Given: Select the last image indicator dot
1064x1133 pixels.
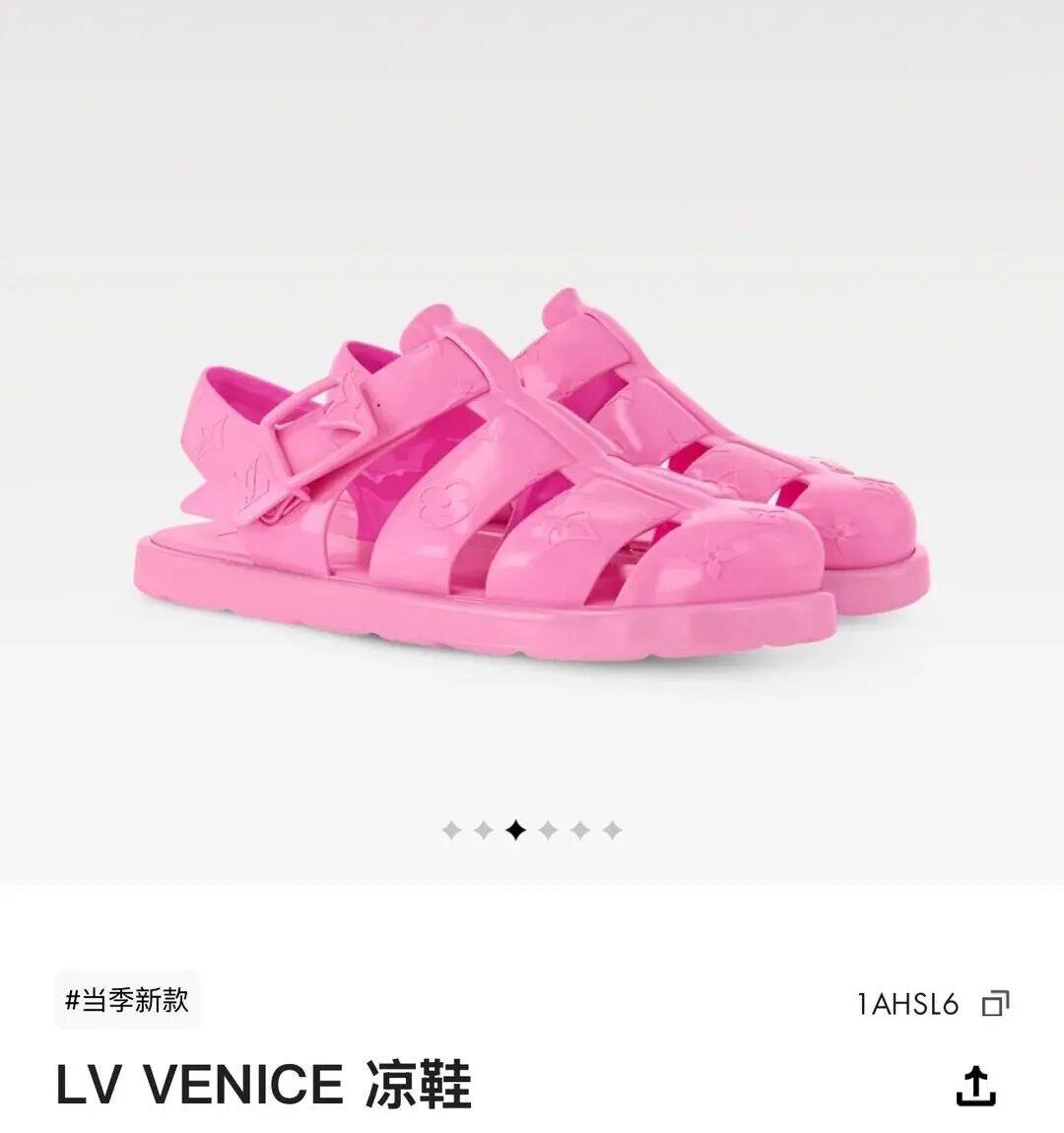Looking at the screenshot, I should pyautogui.click(x=612, y=831).
